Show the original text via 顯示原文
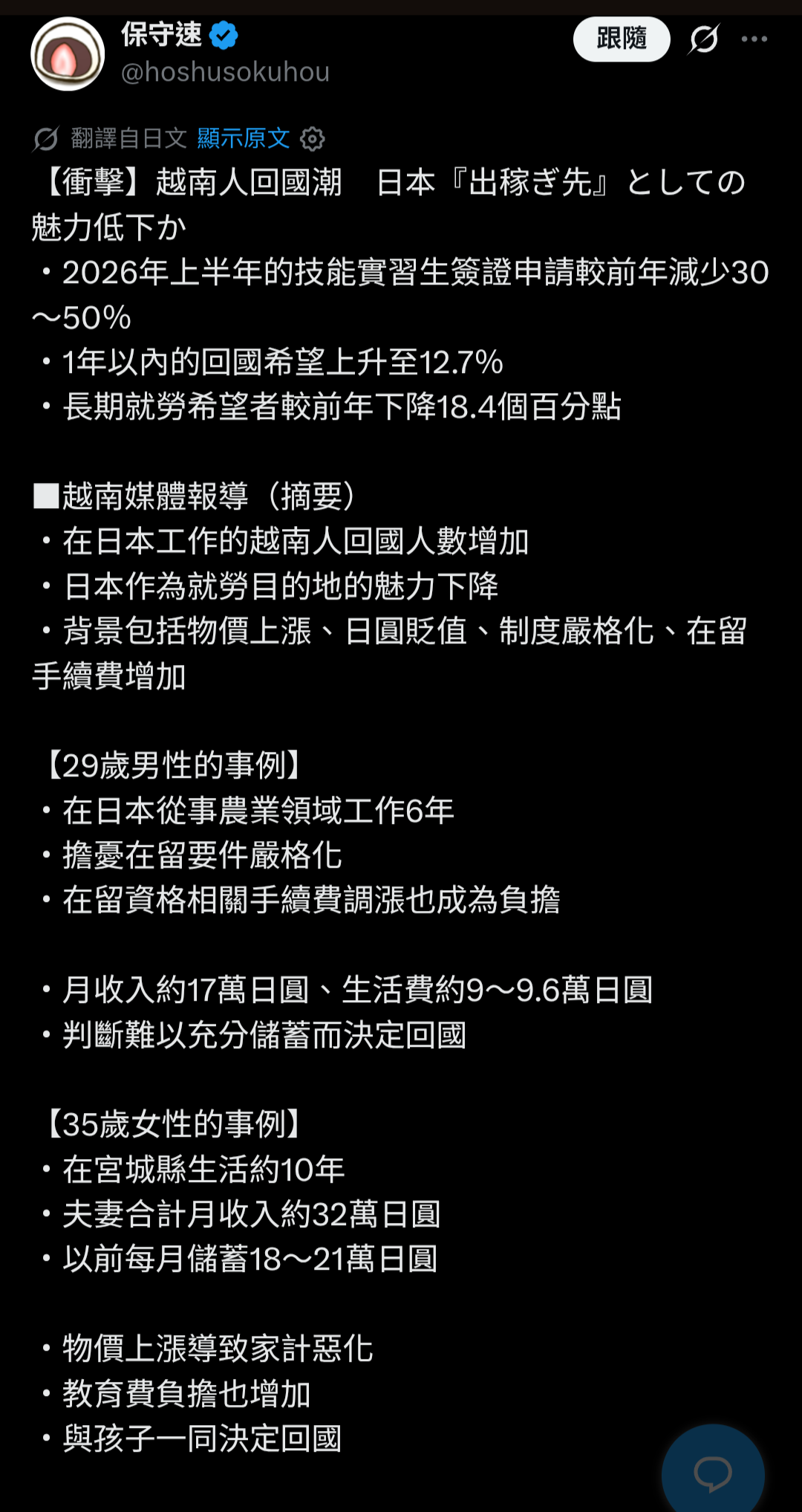This screenshot has width=802, height=1512. (243, 138)
